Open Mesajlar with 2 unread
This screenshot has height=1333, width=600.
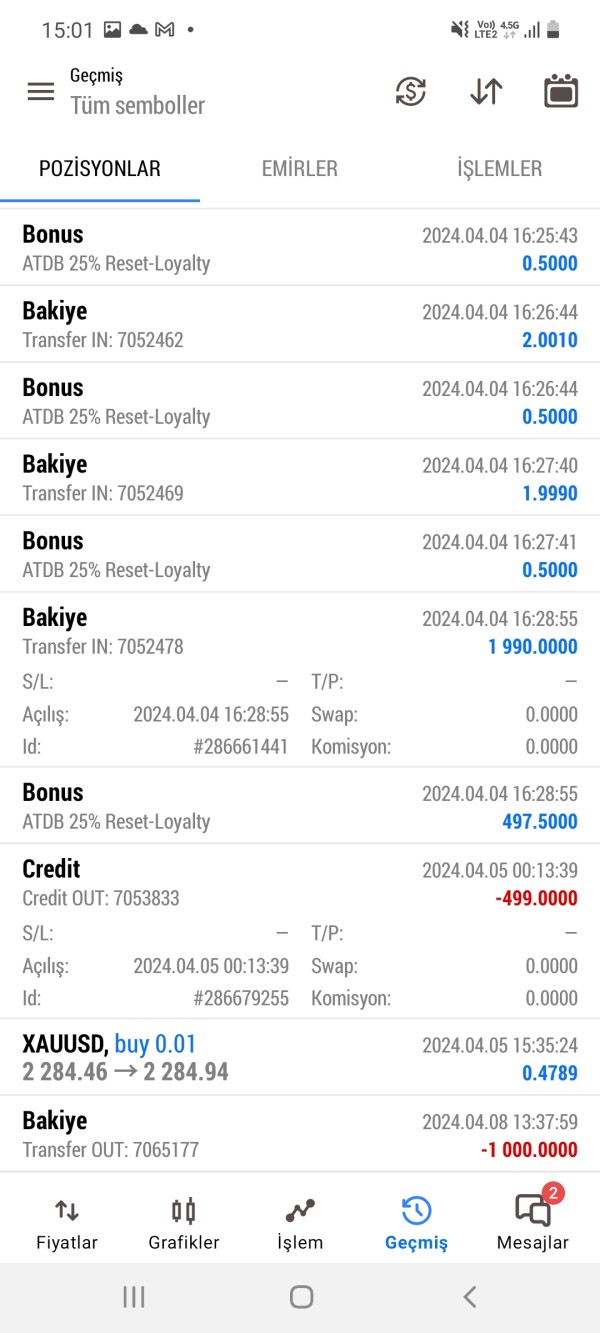click(532, 1223)
